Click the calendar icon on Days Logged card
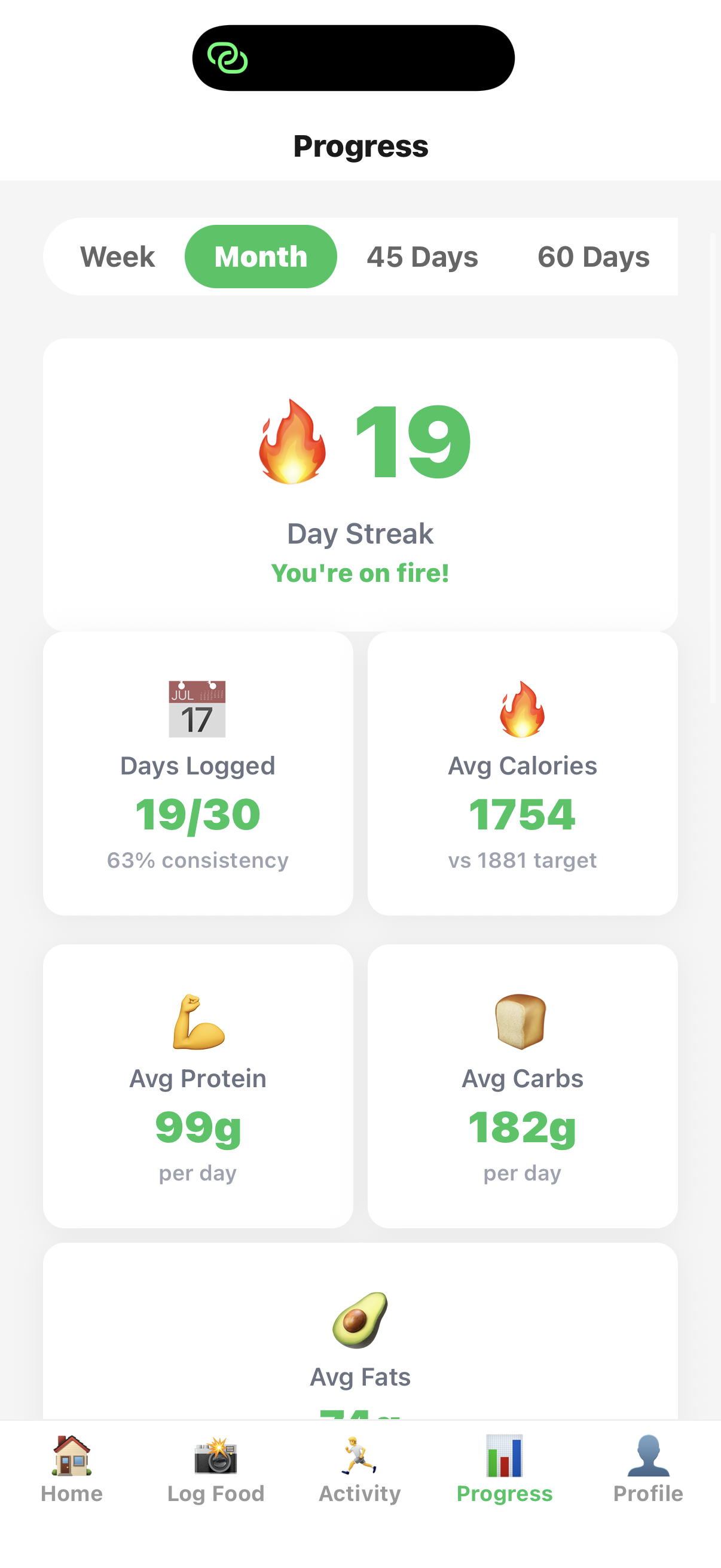This screenshot has height=1568, width=721. [x=197, y=708]
